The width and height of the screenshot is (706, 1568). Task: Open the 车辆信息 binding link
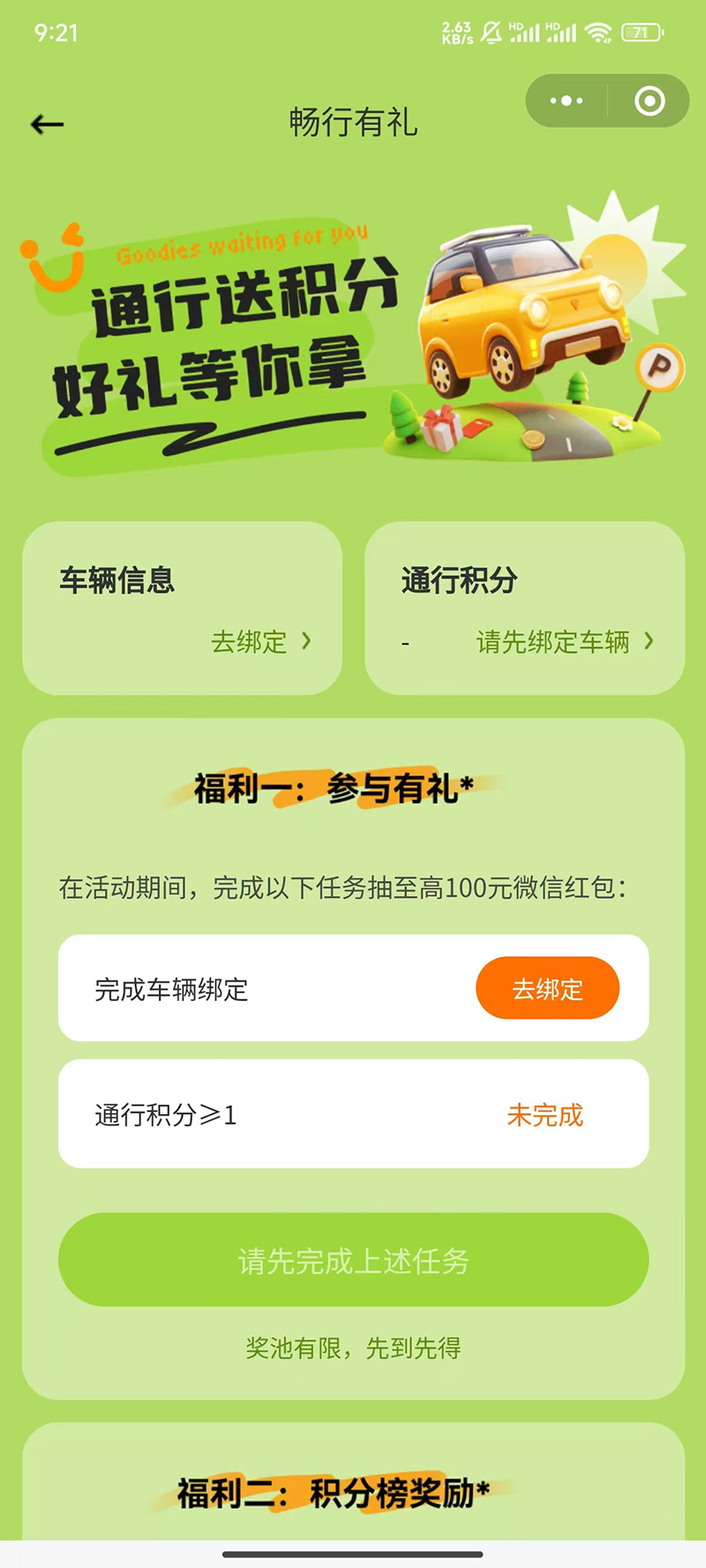pyautogui.click(x=250, y=644)
